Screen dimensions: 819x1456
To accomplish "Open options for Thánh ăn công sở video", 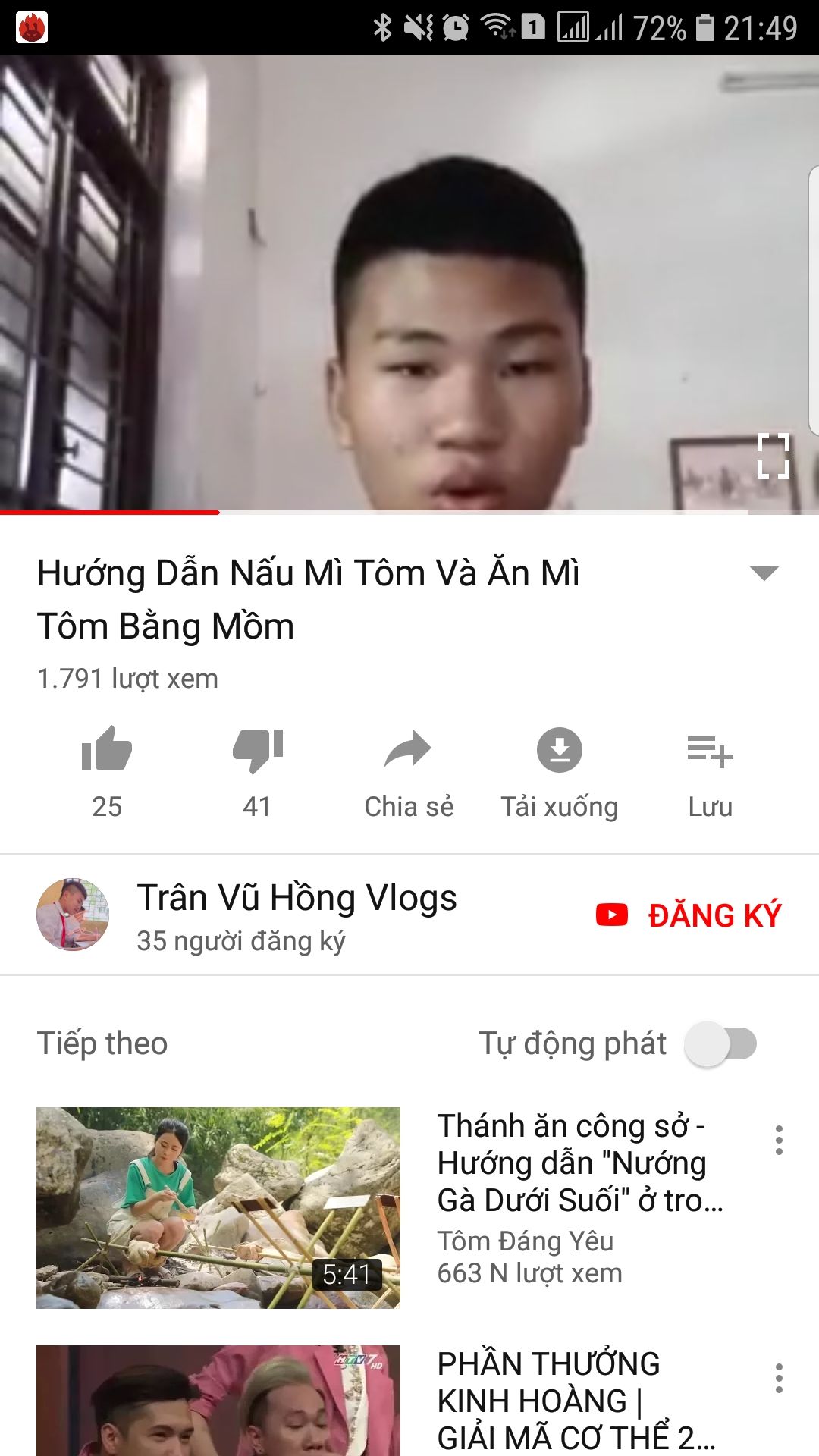I will click(779, 1140).
